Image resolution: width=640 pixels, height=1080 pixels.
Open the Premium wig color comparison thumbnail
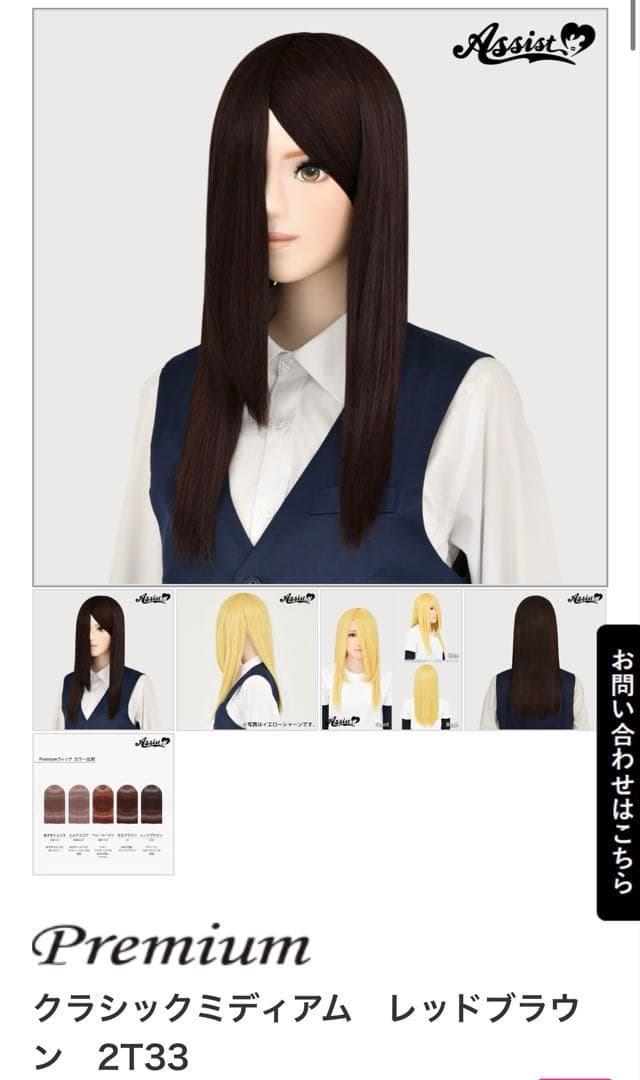coord(103,803)
